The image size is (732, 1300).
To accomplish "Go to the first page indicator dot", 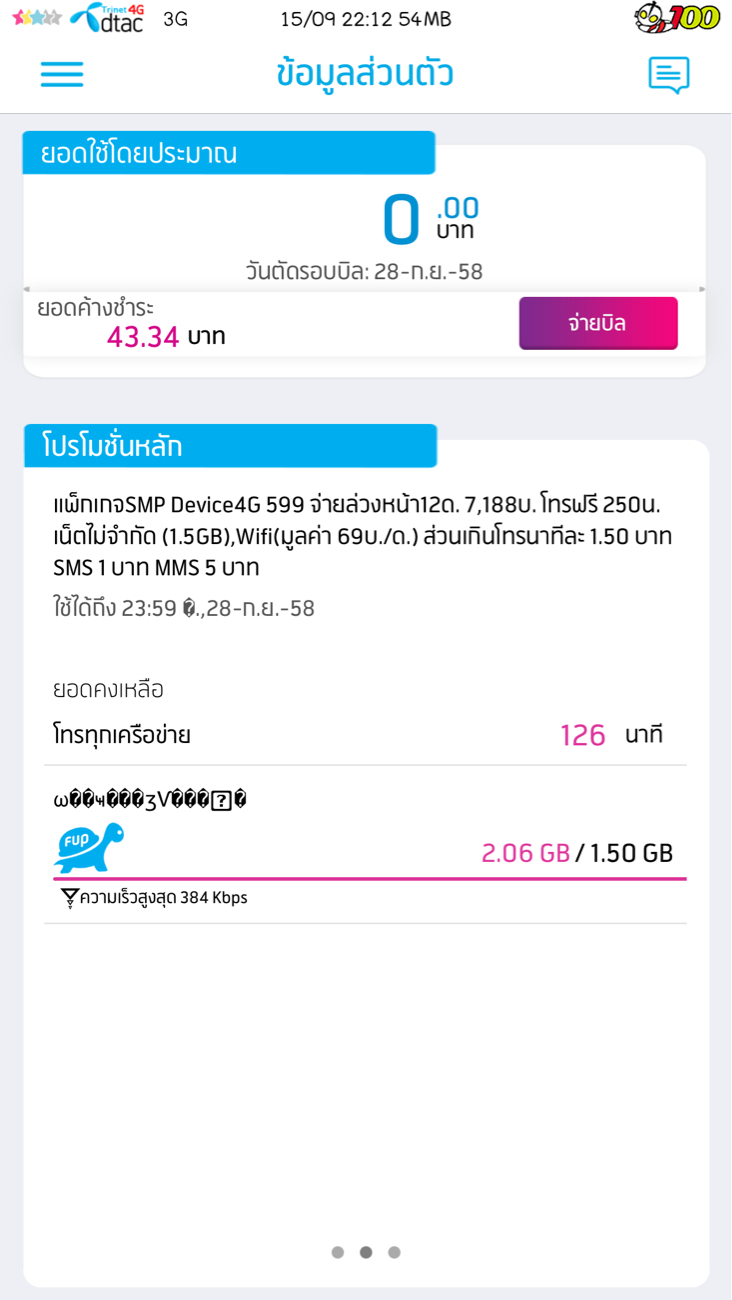I will (x=338, y=1252).
